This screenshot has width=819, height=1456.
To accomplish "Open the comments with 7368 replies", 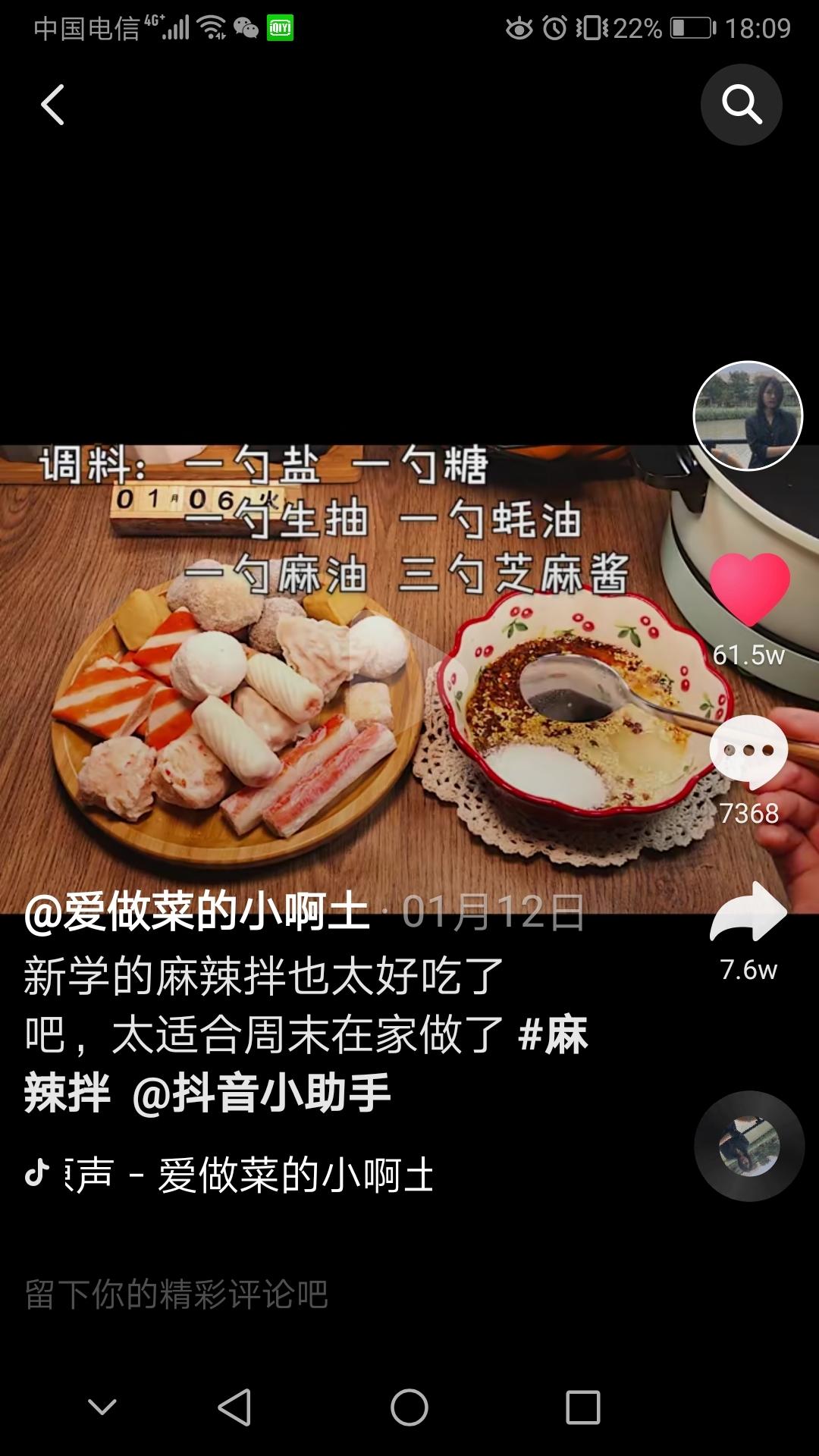I will (748, 751).
